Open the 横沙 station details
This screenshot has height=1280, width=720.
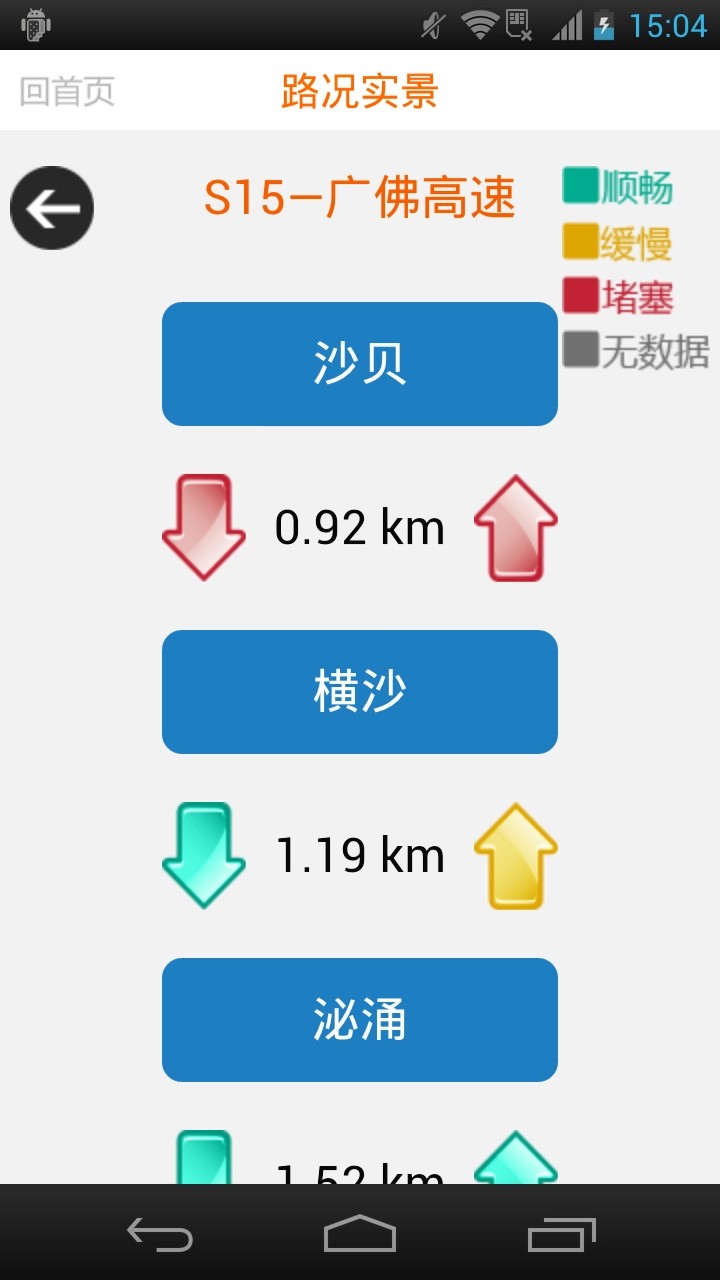[x=360, y=691]
